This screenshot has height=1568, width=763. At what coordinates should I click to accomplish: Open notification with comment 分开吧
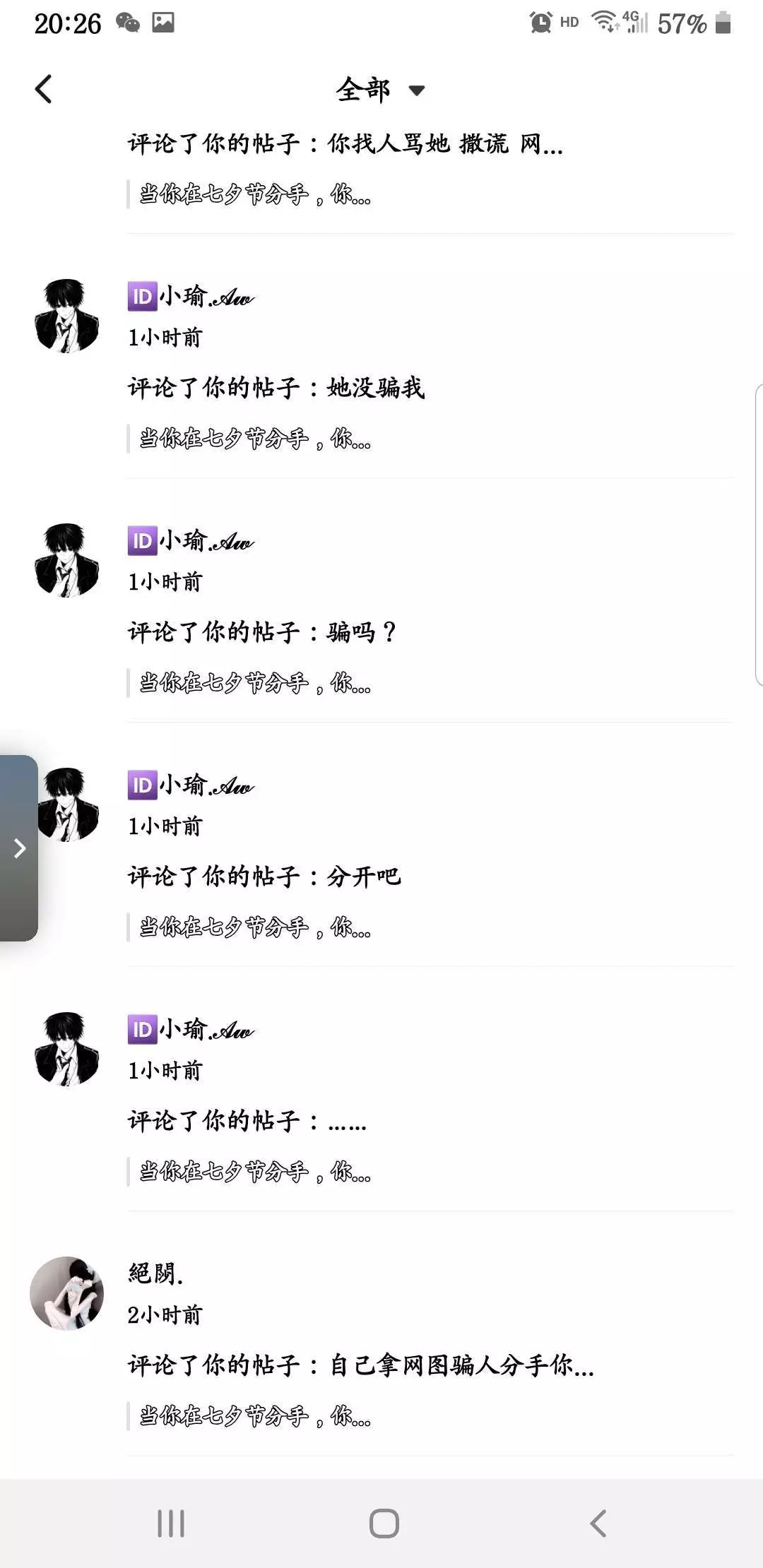pos(381,857)
